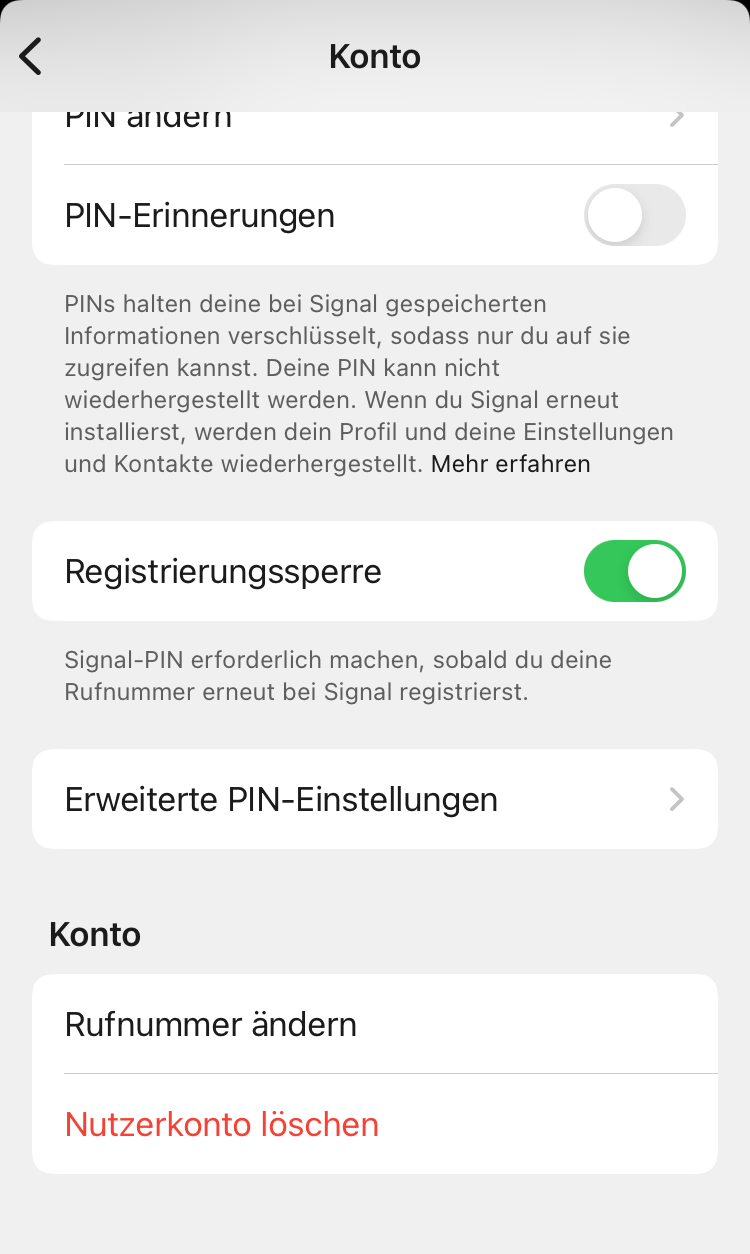Viewport: 750px width, 1254px height.
Task: Click the chevron beside Erweiterte PIN-Einstellungen
Action: (676, 799)
